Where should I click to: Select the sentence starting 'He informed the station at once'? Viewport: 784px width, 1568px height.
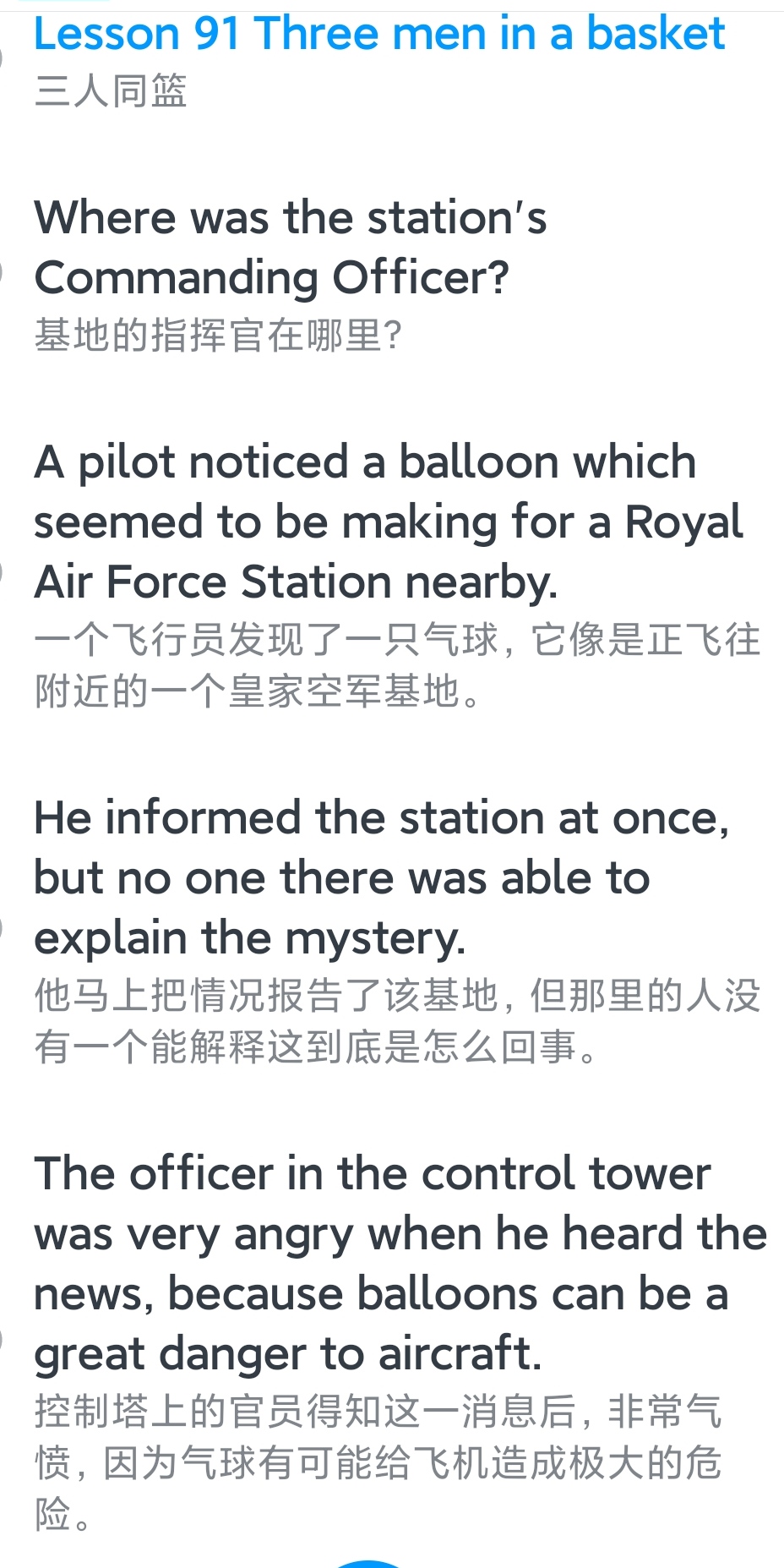381,877
